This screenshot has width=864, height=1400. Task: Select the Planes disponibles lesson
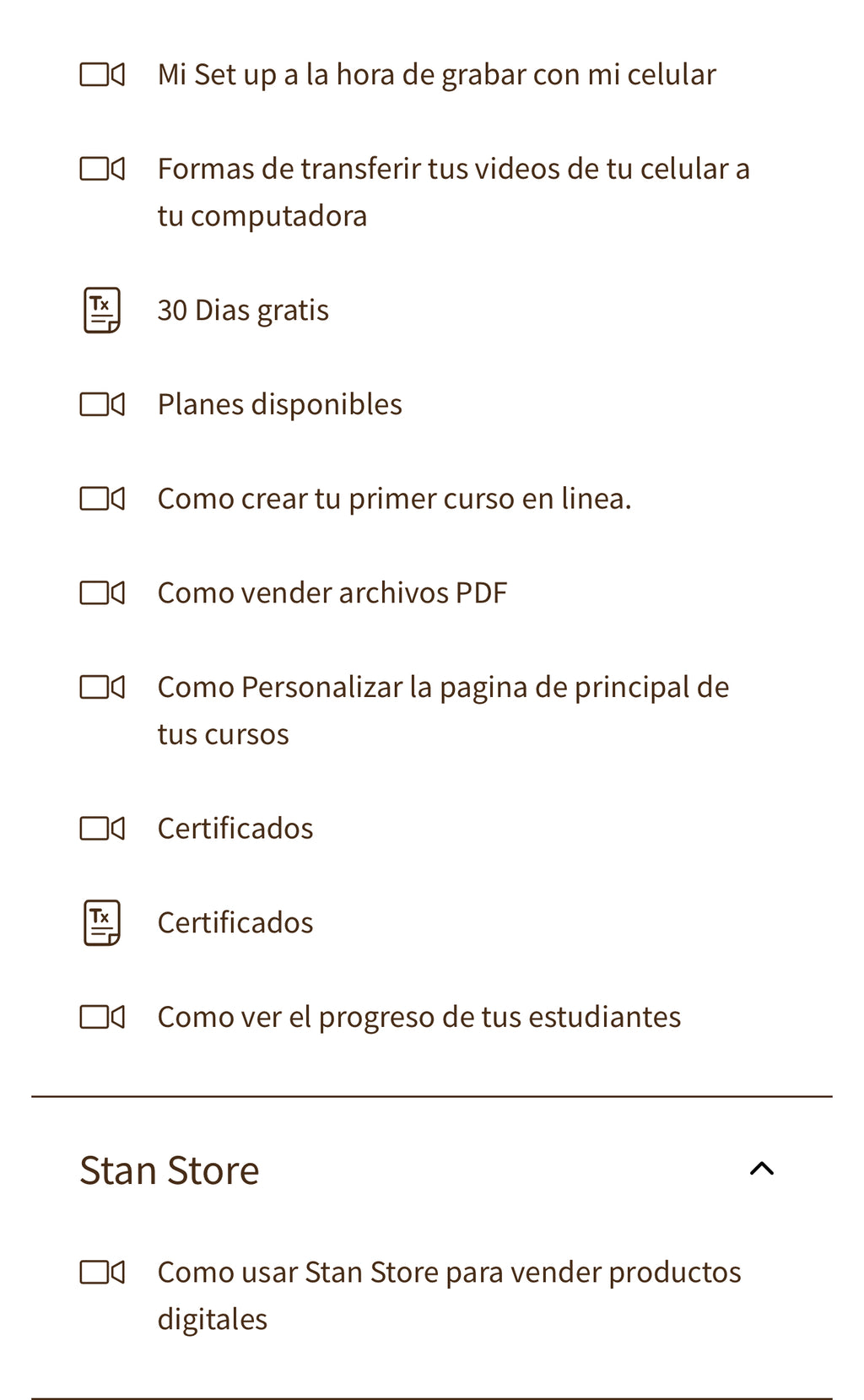[x=280, y=404]
